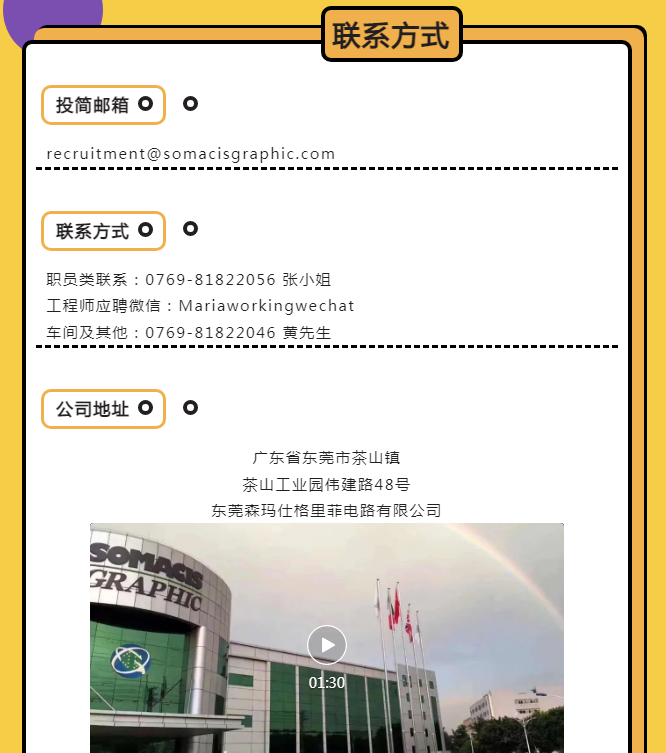666x753 pixels.
Task: Play the company building video
Action: (327, 645)
